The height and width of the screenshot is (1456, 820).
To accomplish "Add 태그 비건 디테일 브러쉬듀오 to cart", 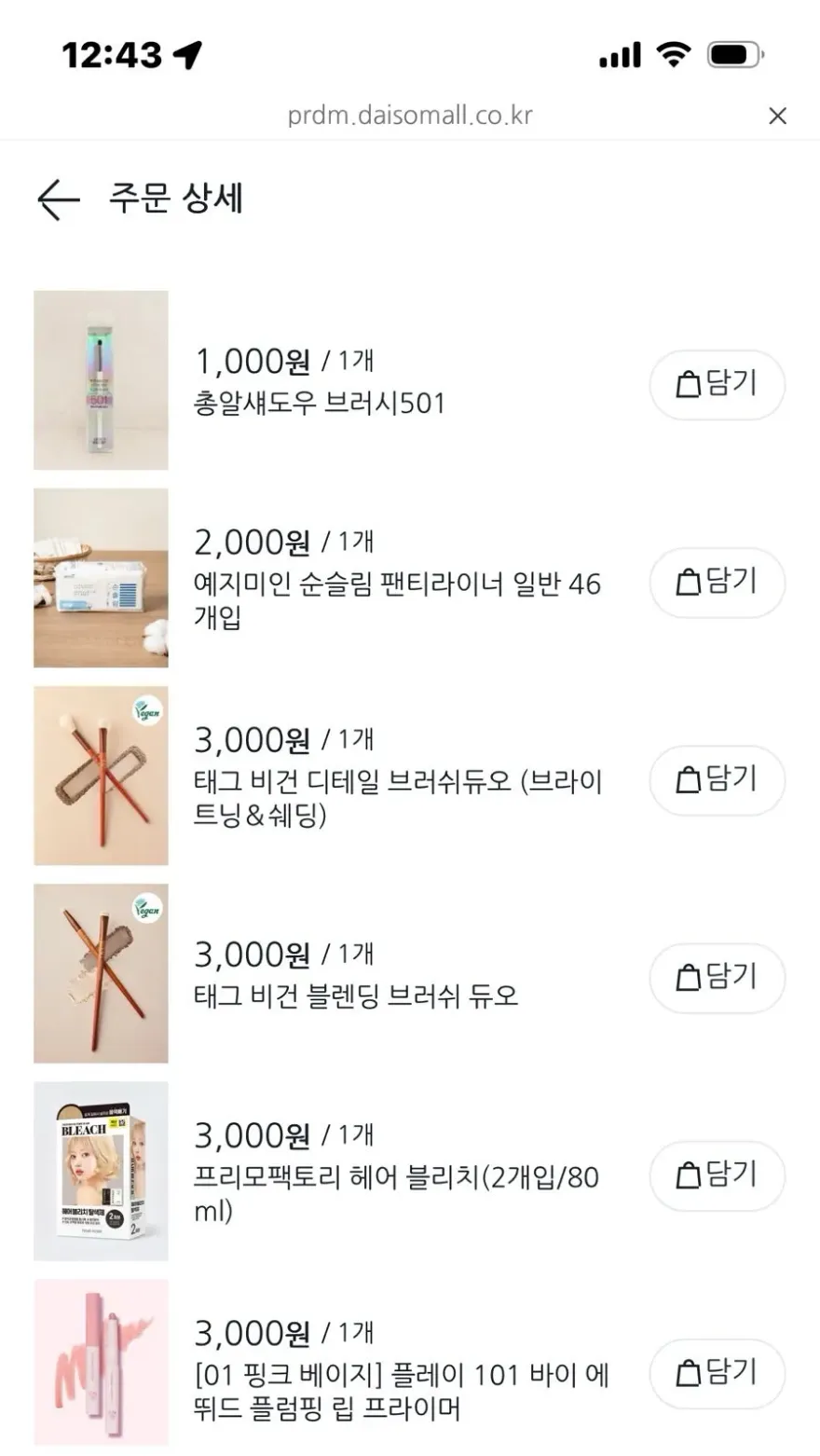I will [717, 779].
